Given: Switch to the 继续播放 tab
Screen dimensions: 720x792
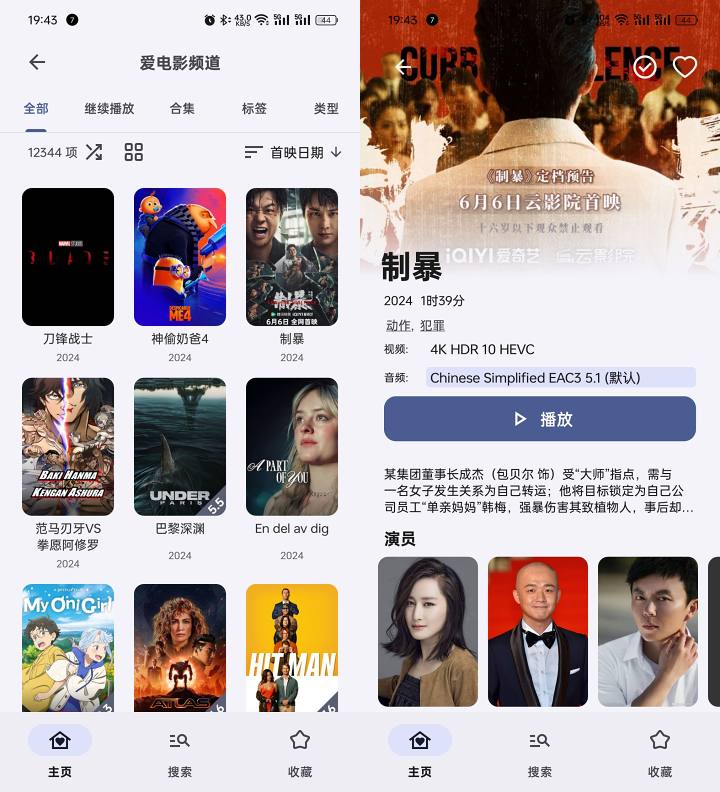Looking at the screenshot, I should (109, 108).
